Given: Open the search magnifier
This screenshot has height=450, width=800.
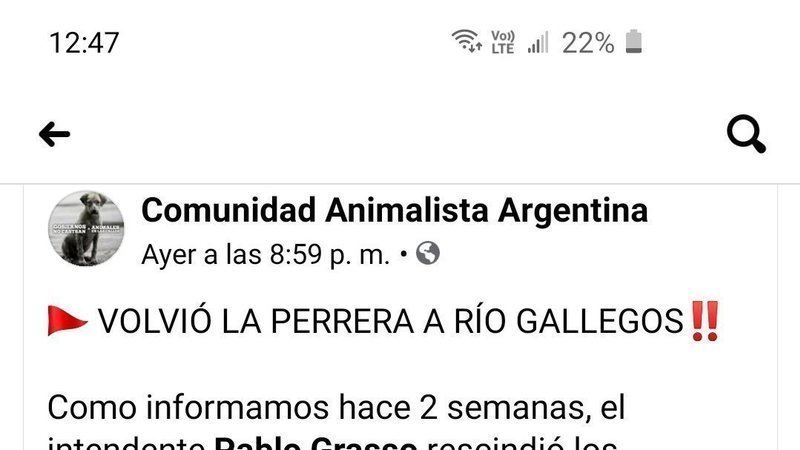Looking at the screenshot, I should (746, 134).
